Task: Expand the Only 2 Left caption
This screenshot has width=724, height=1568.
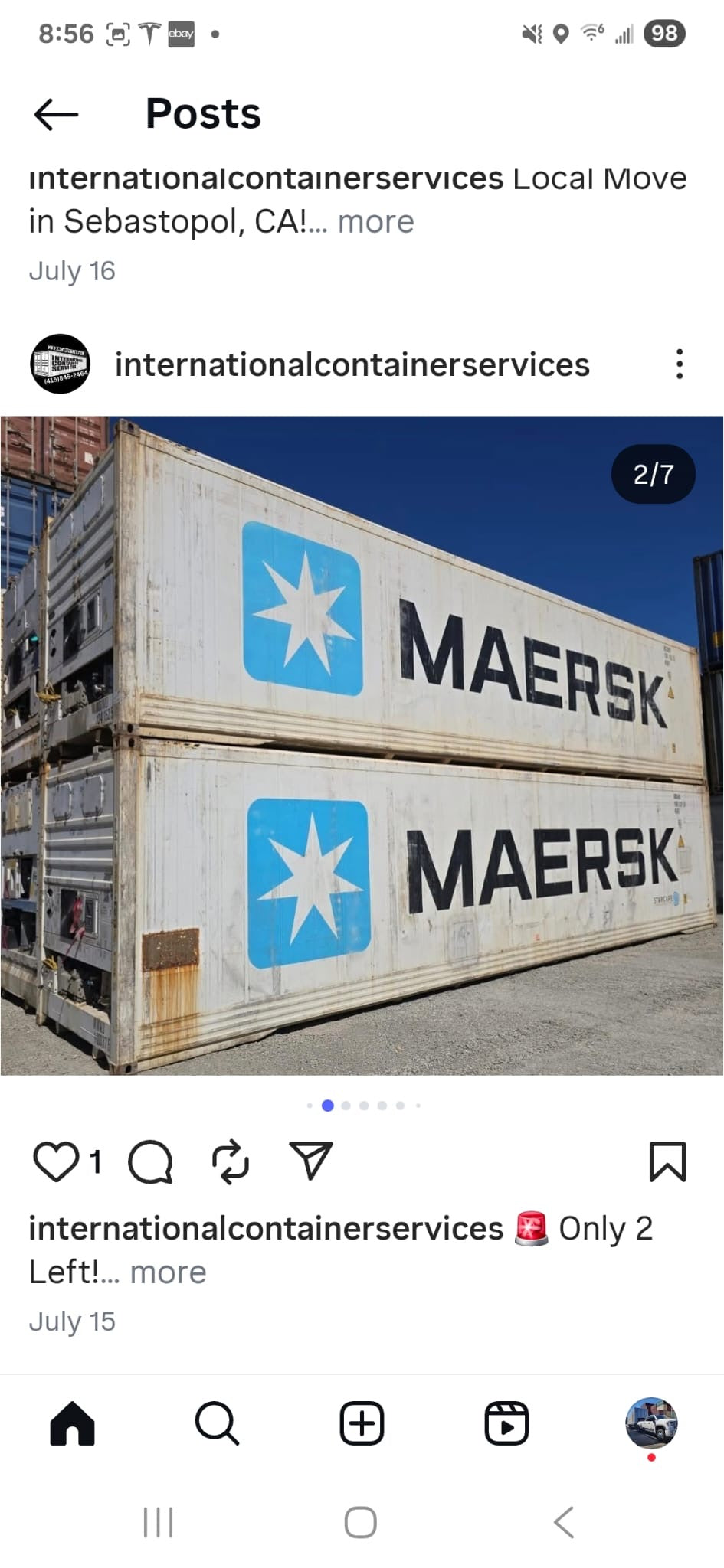Action: click(x=168, y=1272)
